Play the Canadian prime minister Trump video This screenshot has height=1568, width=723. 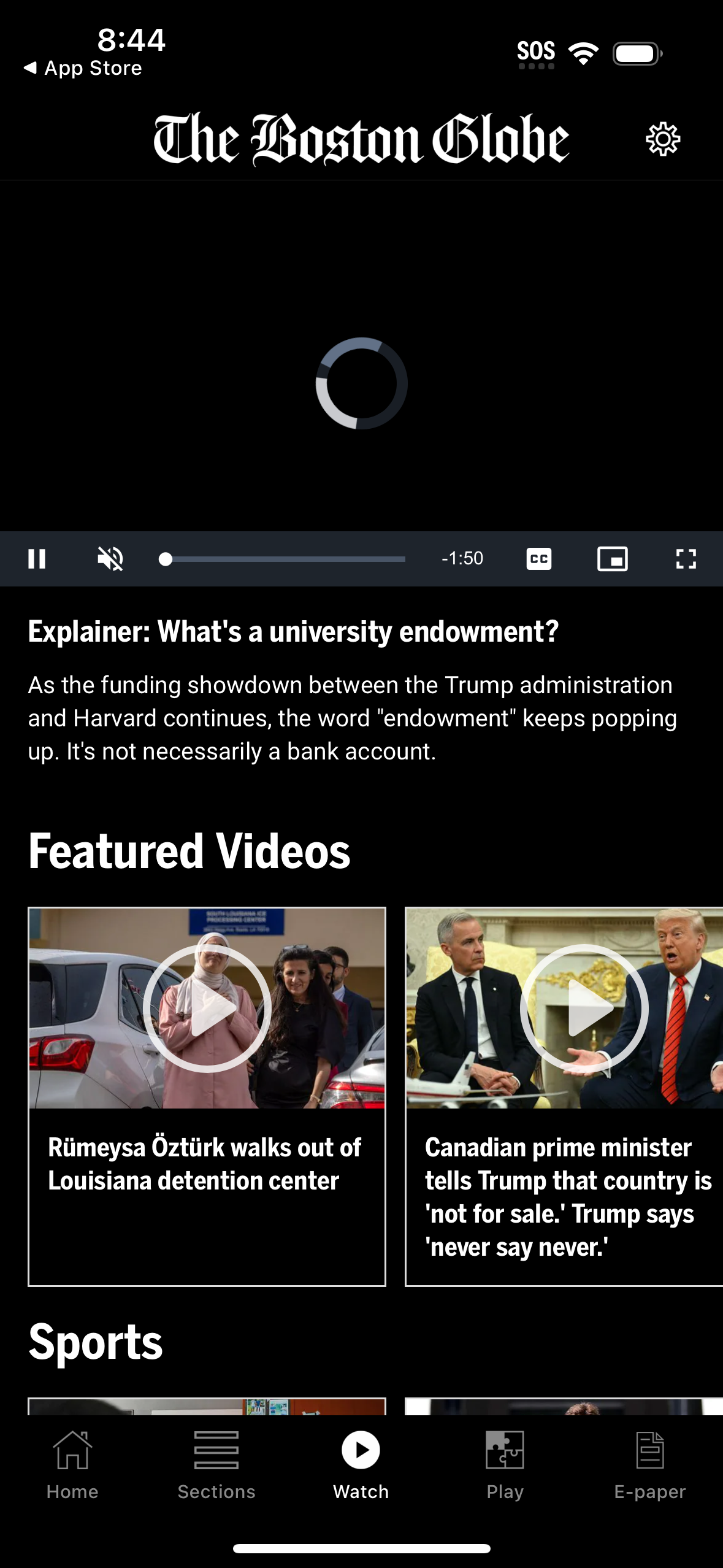[x=584, y=1009]
